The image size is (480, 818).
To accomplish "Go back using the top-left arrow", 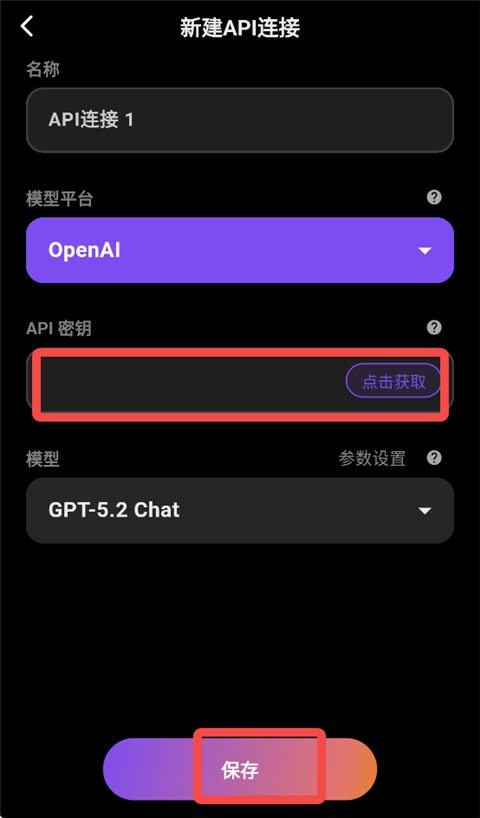I will (x=27, y=26).
